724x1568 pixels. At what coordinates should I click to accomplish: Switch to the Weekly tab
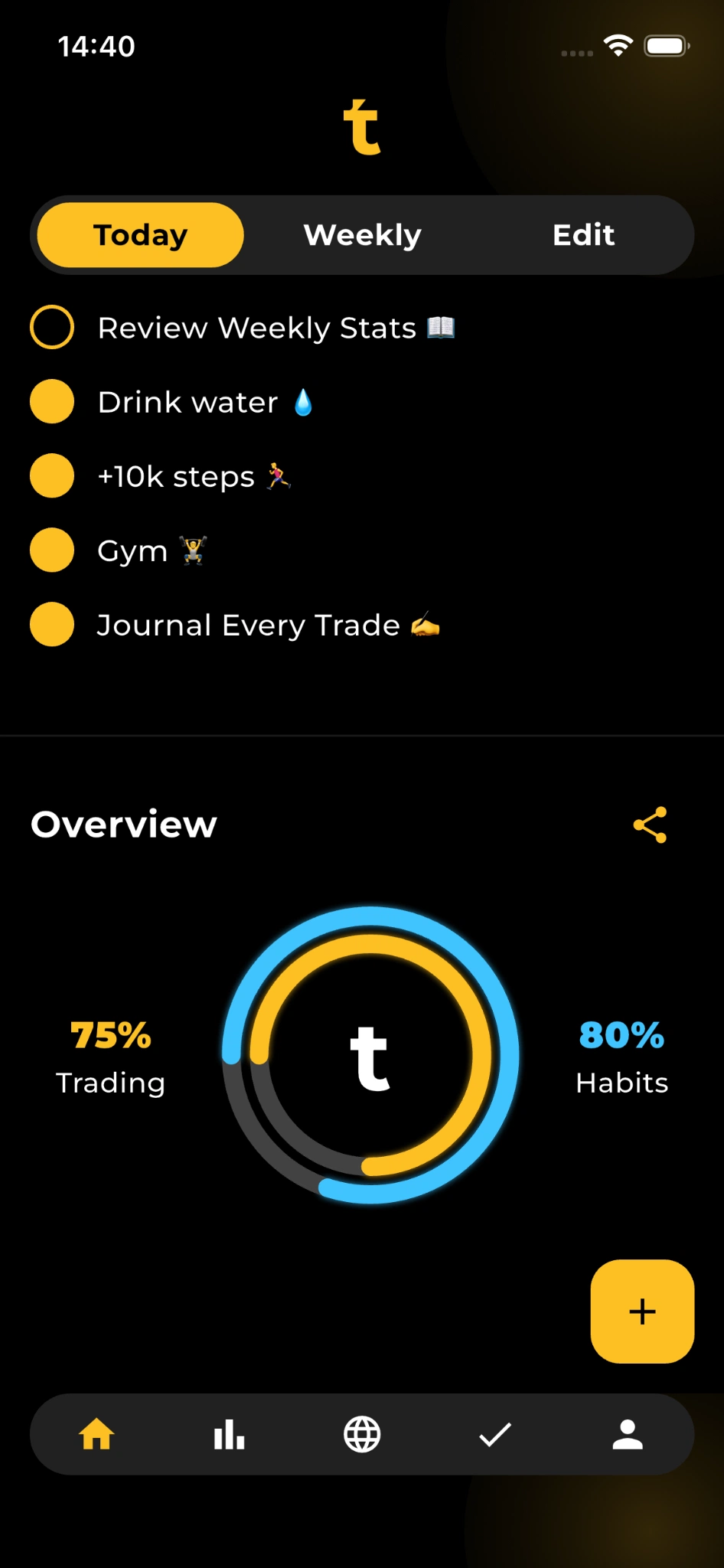tap(361, 235)
